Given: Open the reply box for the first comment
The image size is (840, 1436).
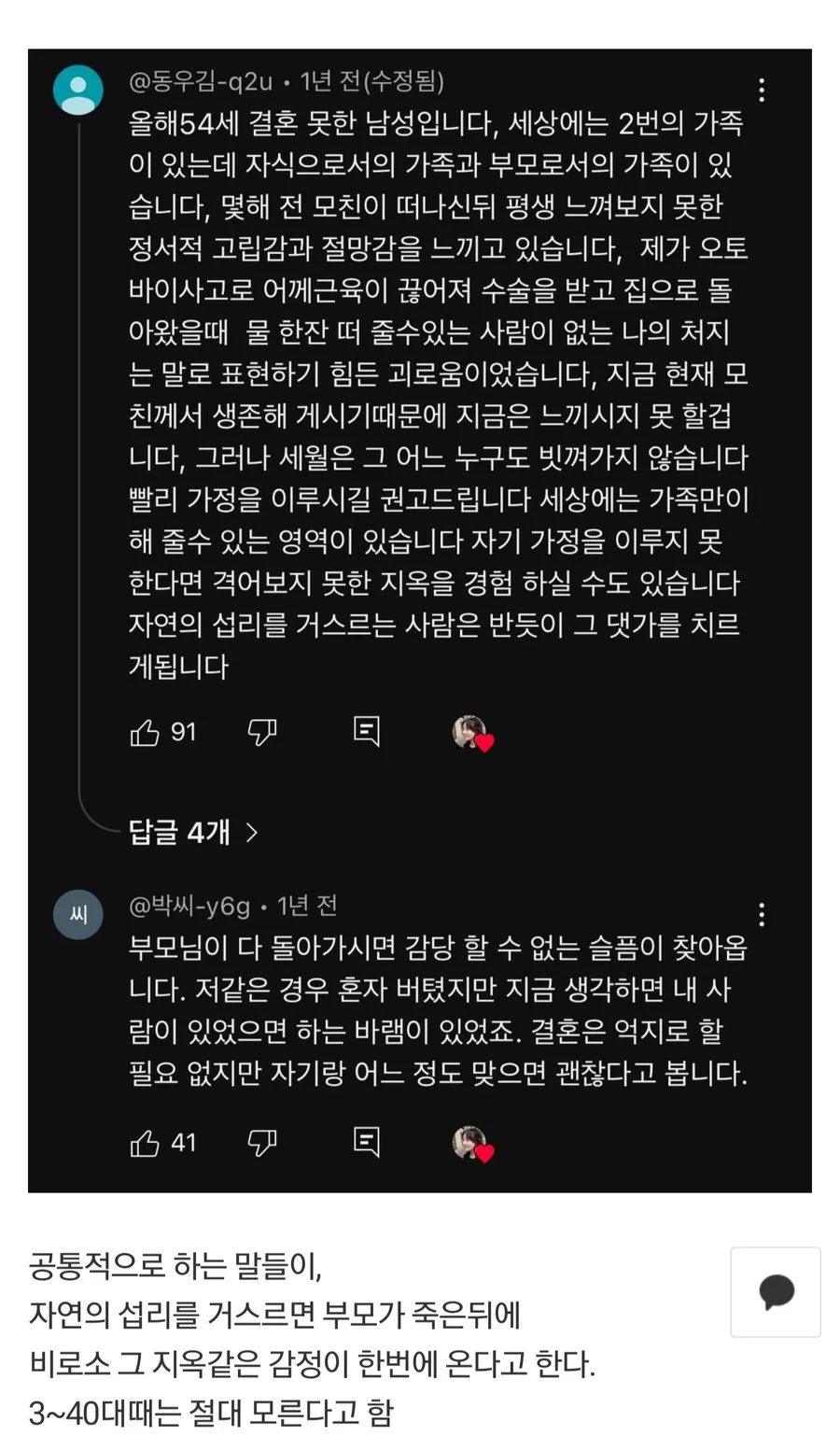Looking at the screenshot, I should pyautogui.click(x=368, y=732).
